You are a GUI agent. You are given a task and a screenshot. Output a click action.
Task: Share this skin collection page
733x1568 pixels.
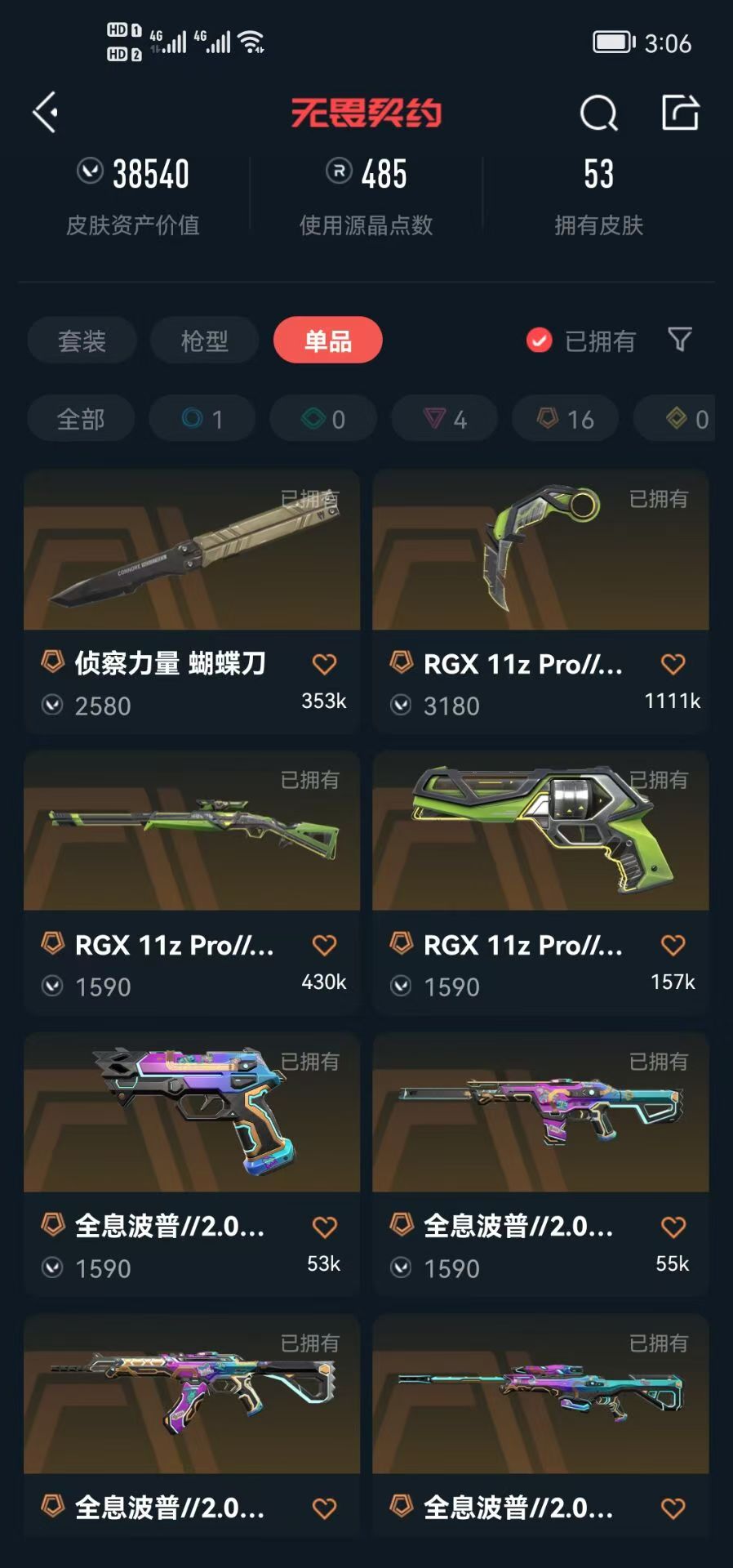[x=680, y=113]
